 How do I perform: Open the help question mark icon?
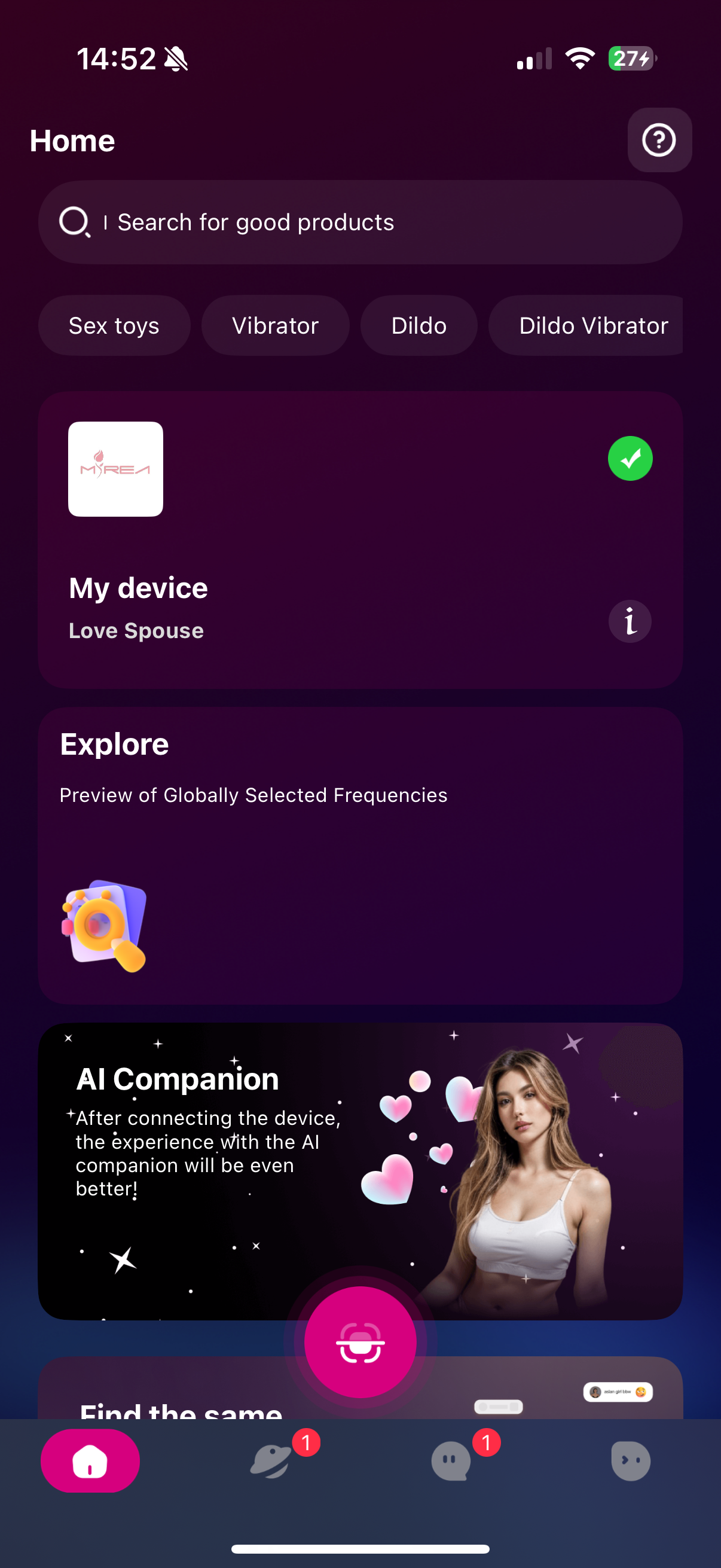point(659,140)
